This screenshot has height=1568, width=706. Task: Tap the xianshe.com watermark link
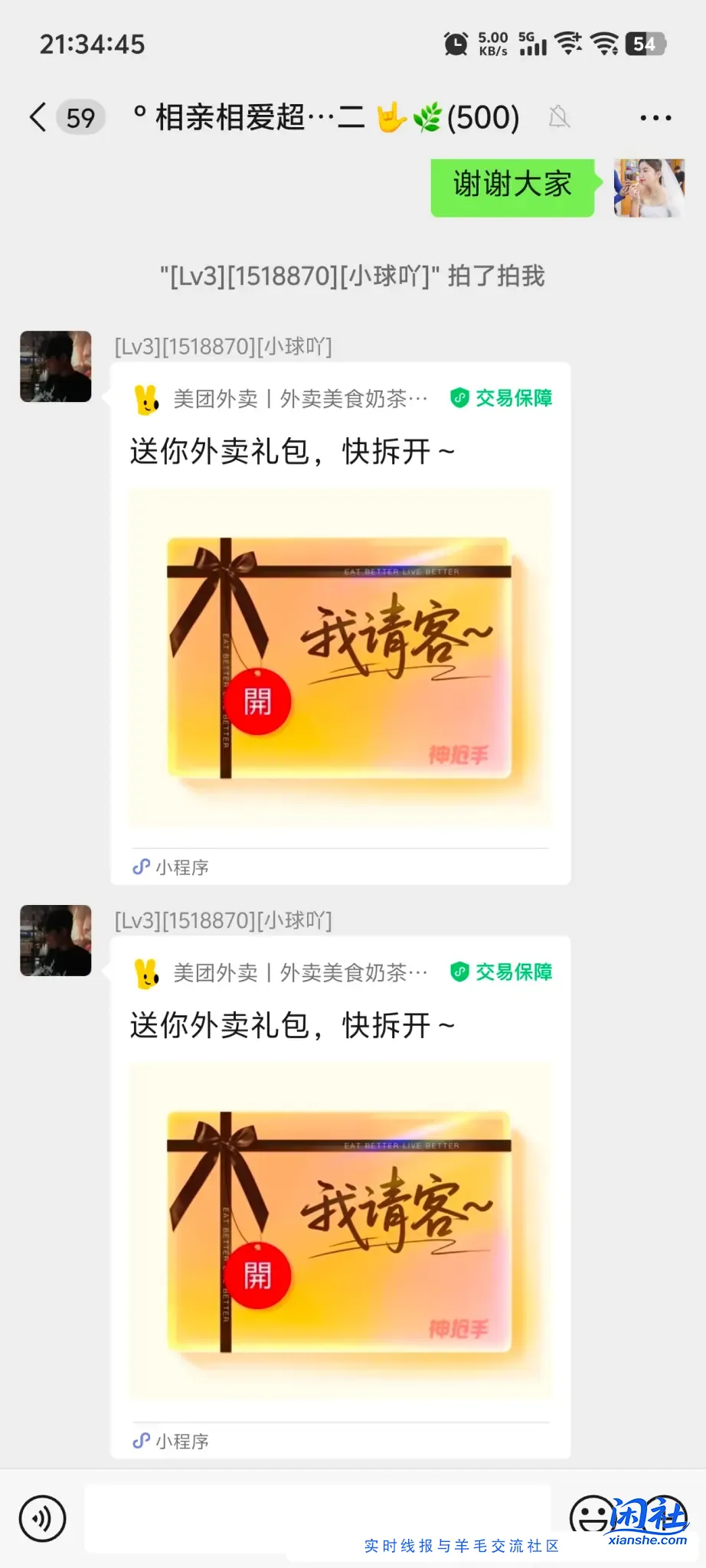647,1539
